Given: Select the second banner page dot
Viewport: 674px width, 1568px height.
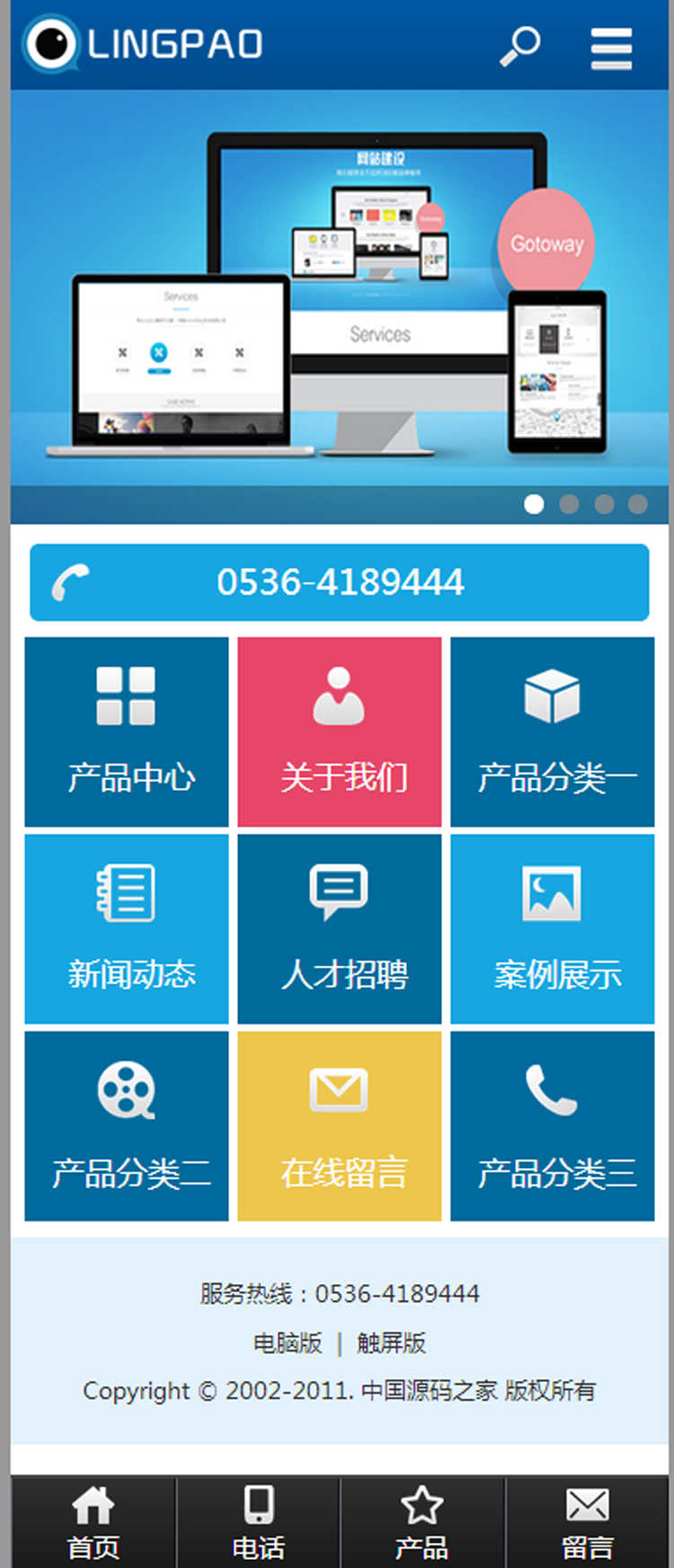Looking at the screenshot, I should [x=569, y=504].
